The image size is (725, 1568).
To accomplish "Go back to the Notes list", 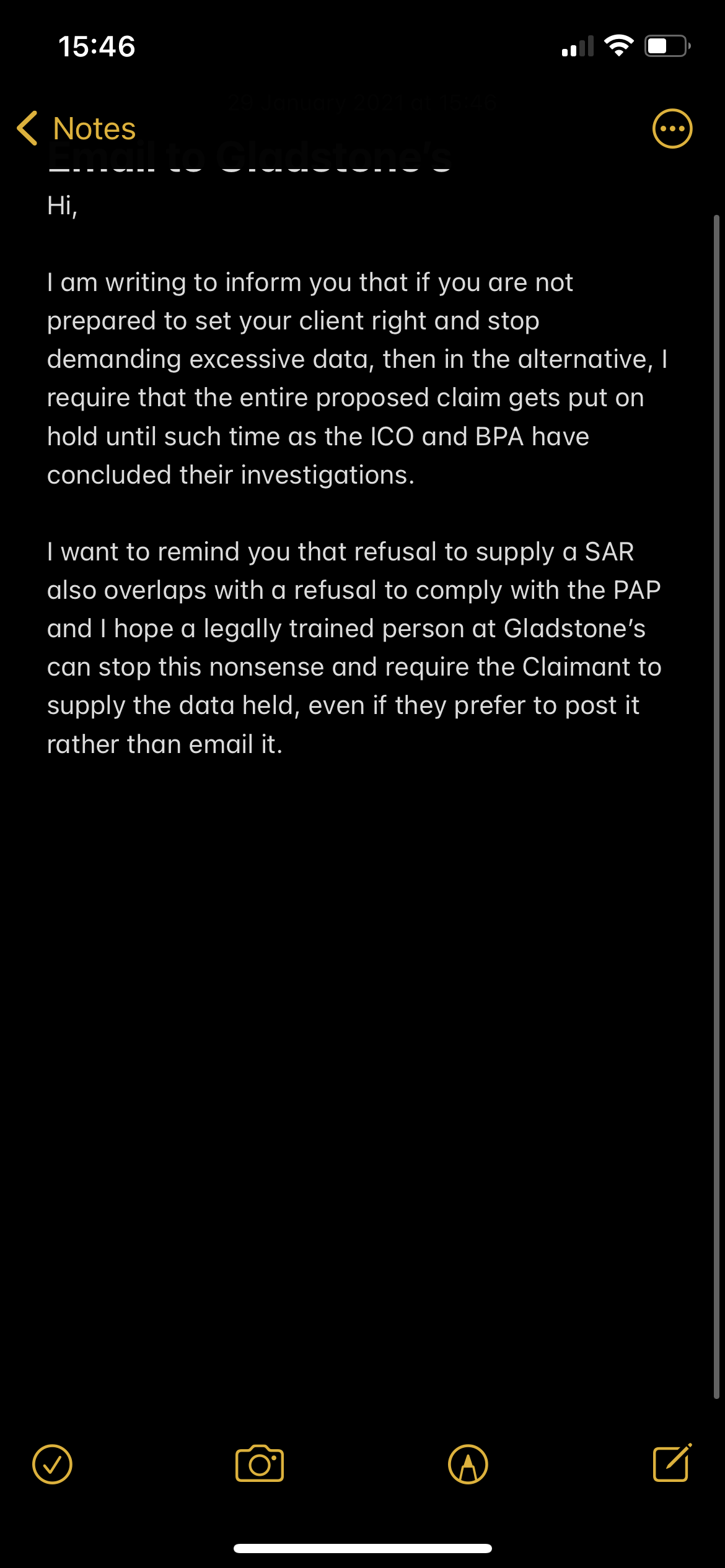I will pyautogui.click(x=77, y=129).
